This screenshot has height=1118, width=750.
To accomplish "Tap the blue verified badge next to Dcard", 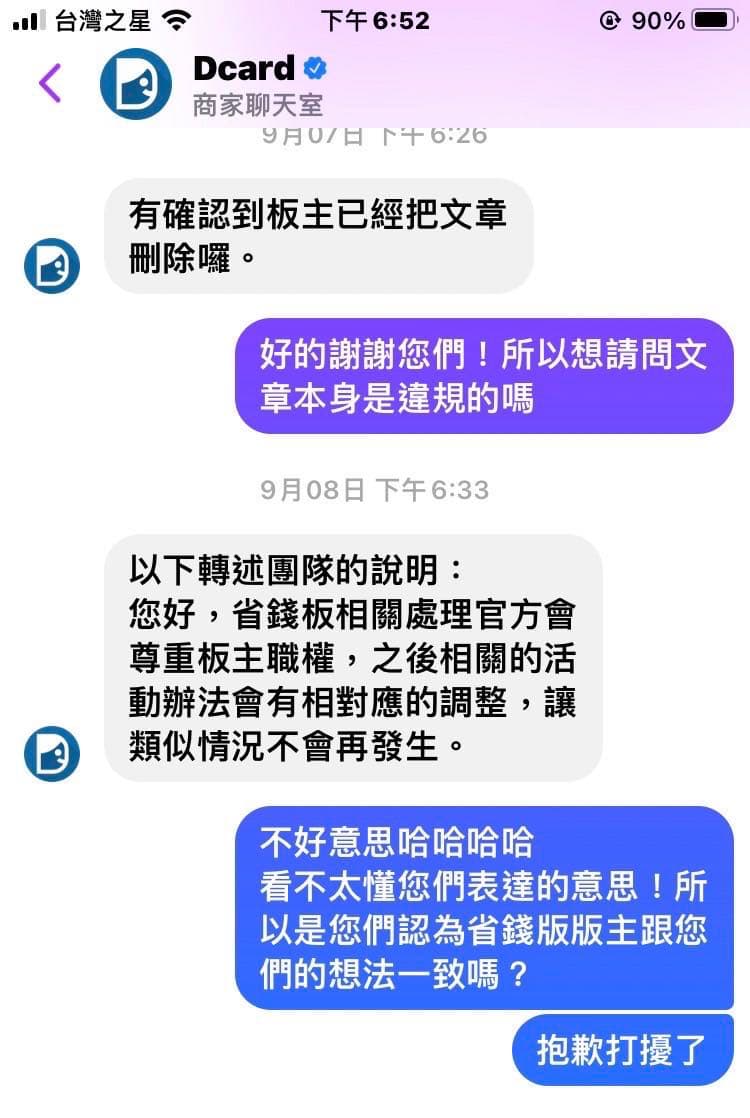I will (316, 68).
